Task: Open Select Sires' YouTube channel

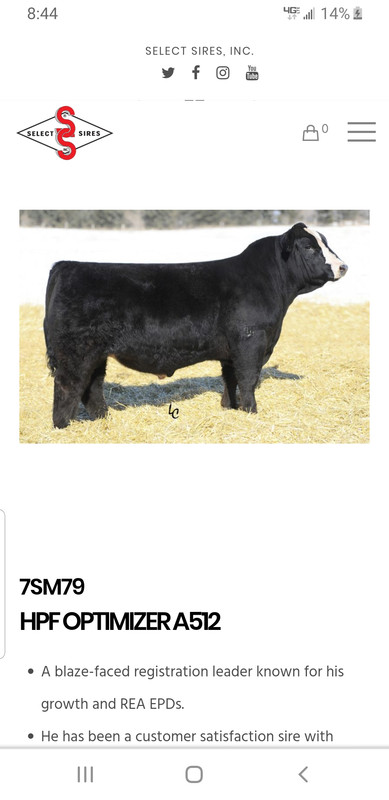Action: click(x=252, y=72)
